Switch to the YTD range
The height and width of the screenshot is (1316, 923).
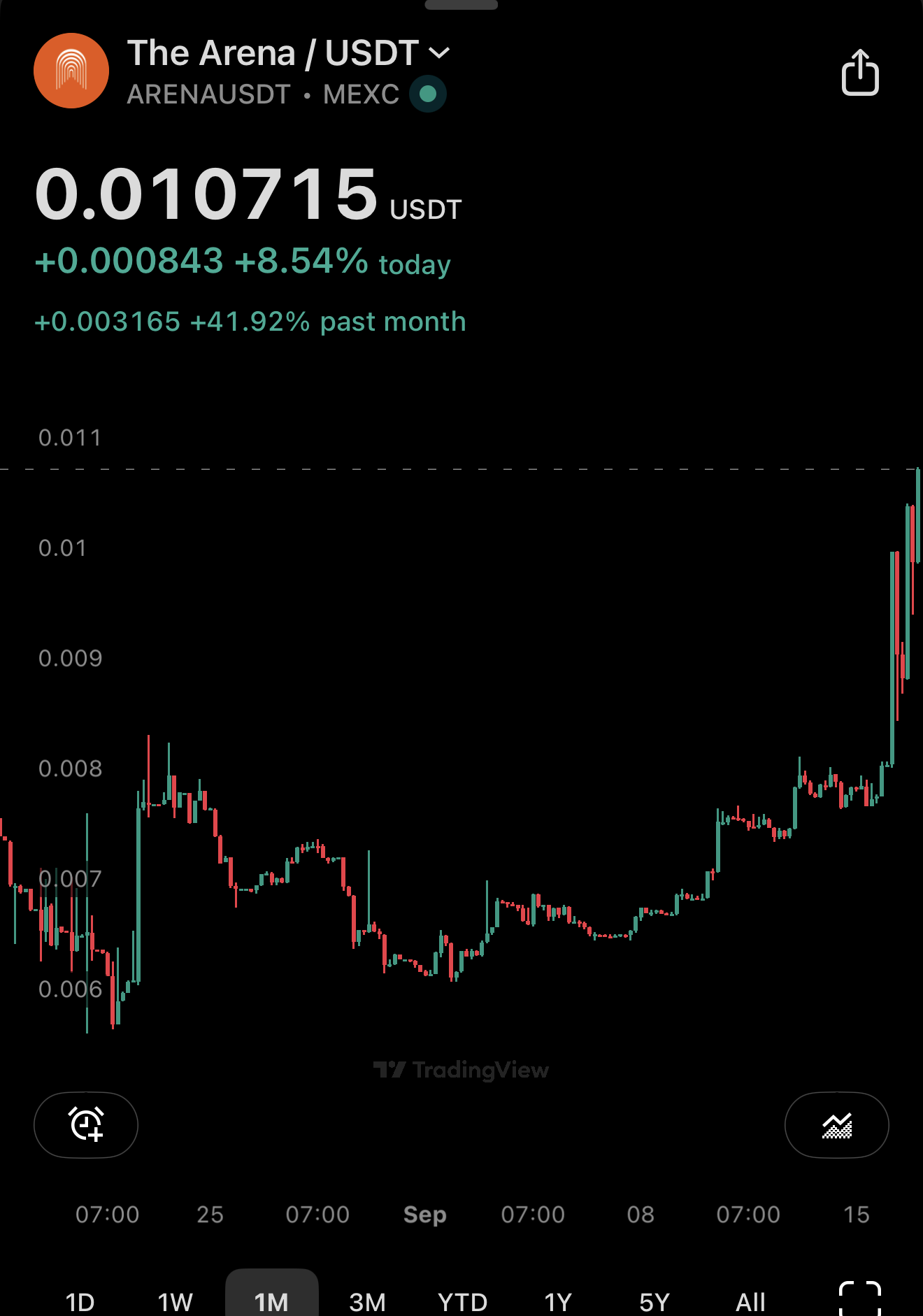point(462,1301)
